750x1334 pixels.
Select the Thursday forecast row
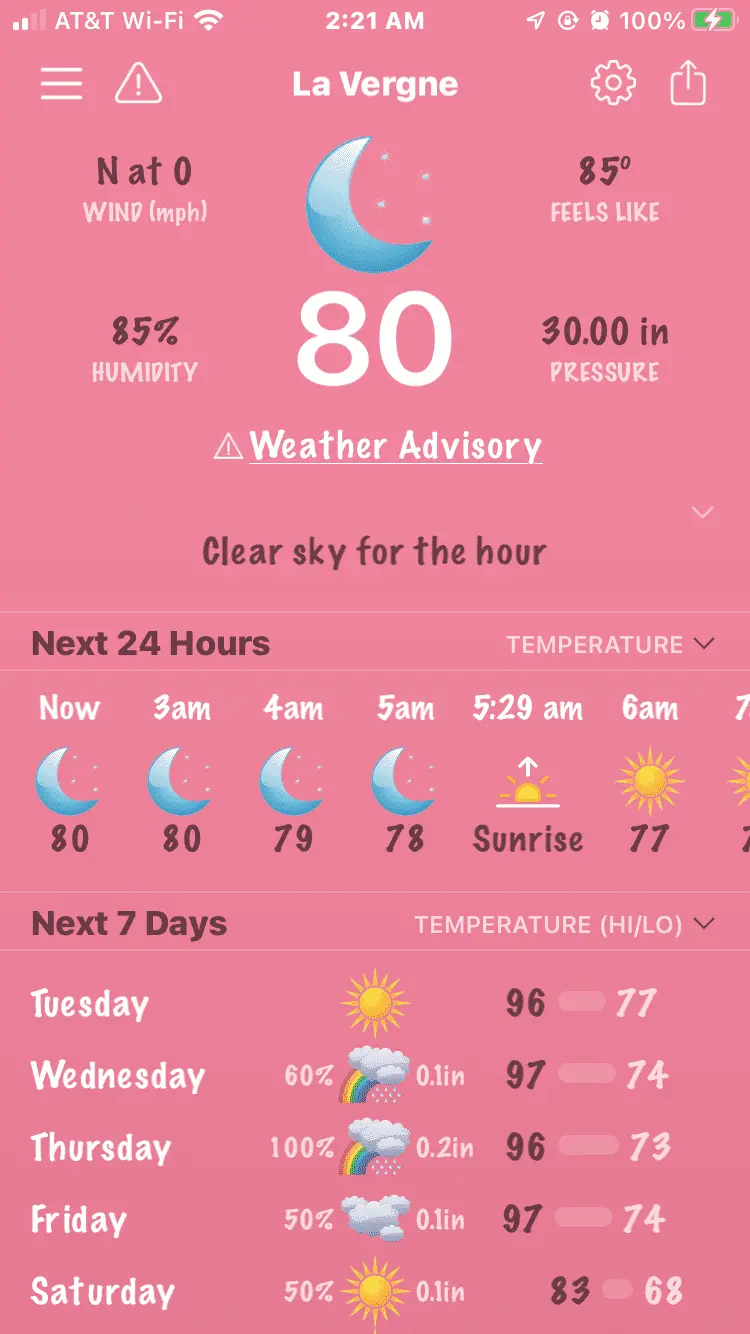(100, 1148)
